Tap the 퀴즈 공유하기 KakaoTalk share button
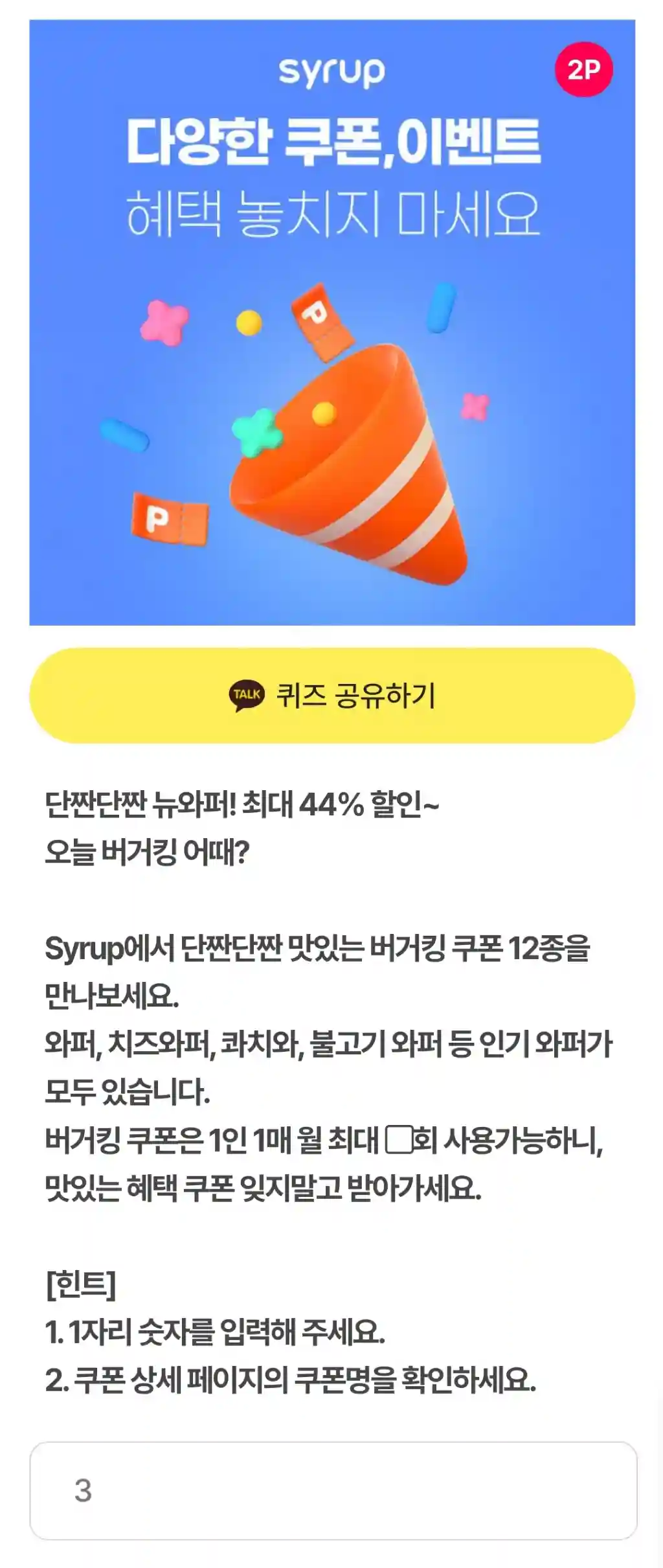 (x=331, y=695)
